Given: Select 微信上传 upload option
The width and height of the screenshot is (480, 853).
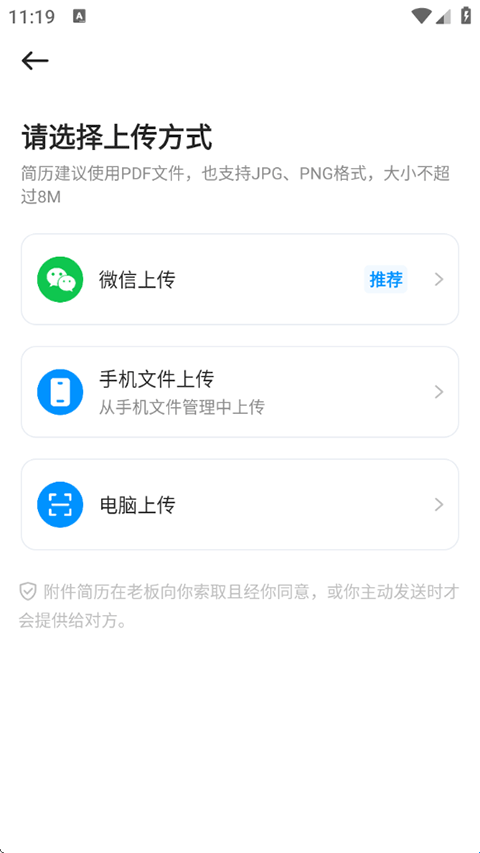Looking at the screenshot, I should (239, 280).
